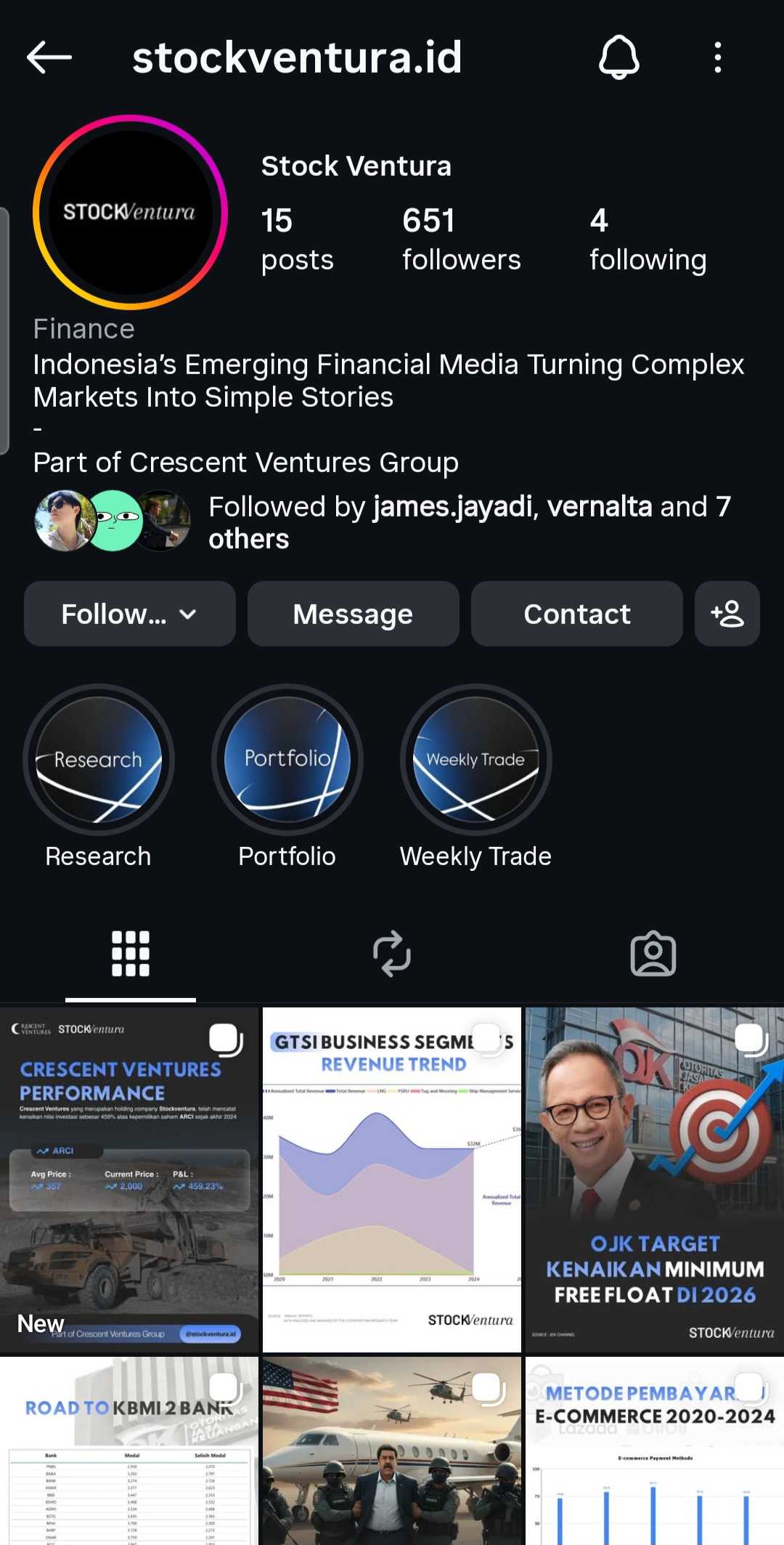This screenshot has width=784, height=1545.
Task: Expand the Following dropdown button
Action: pyautogui.click(x=129, y=614)
